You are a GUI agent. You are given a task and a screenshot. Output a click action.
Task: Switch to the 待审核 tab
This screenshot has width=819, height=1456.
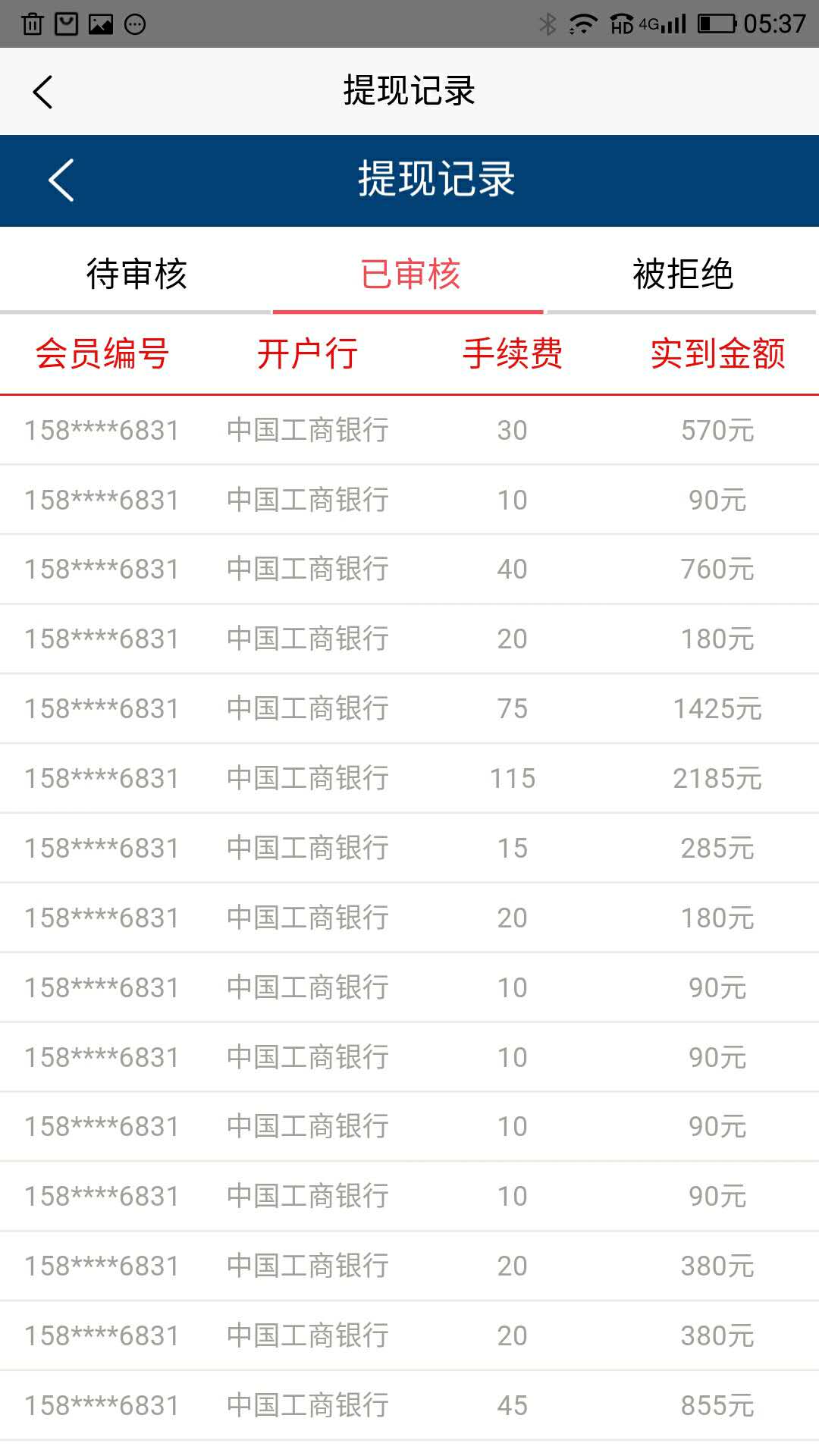coord(136,274)
